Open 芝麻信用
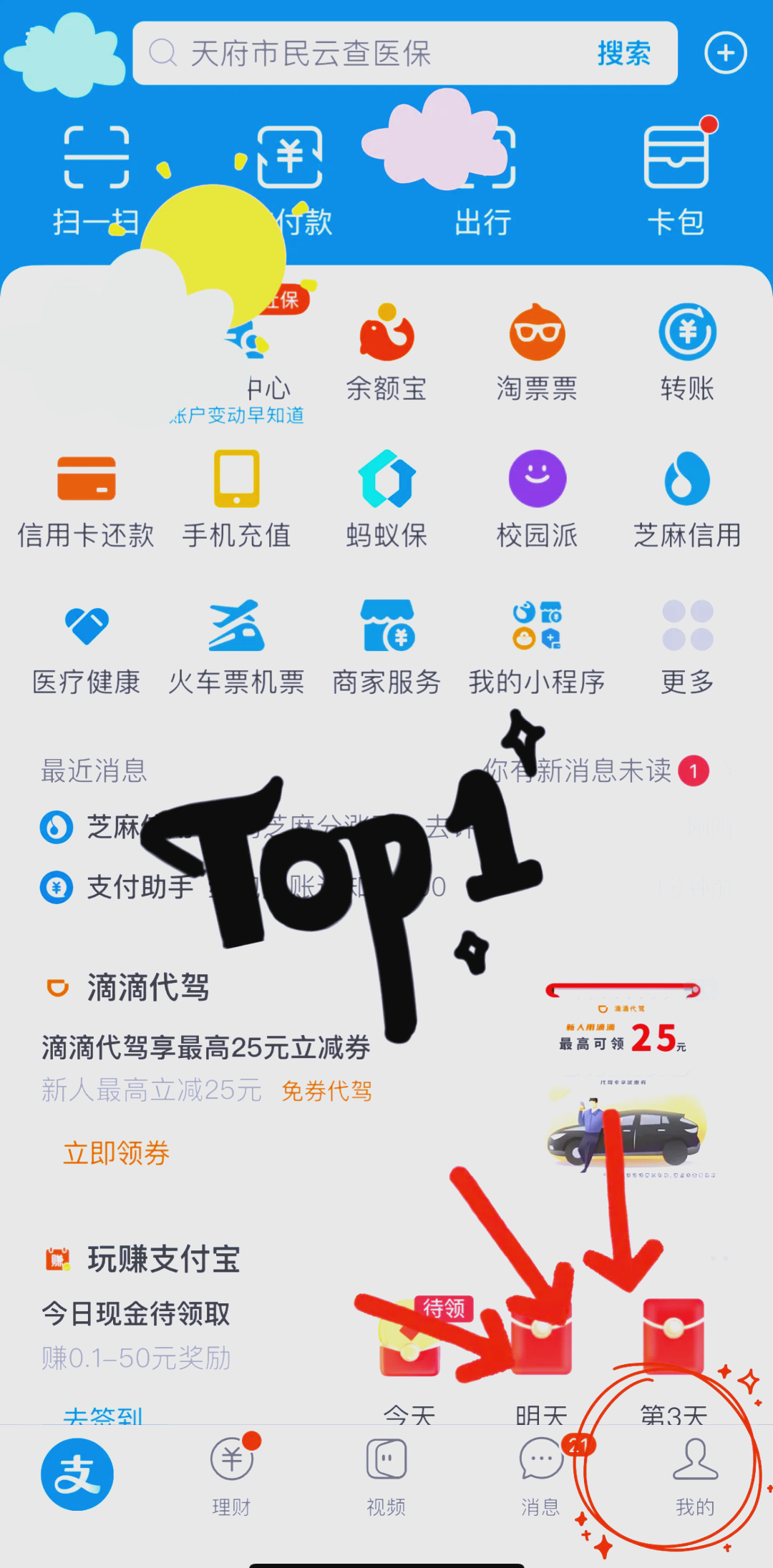This screenshot has width=773, height=1568. tap(687, 499)
